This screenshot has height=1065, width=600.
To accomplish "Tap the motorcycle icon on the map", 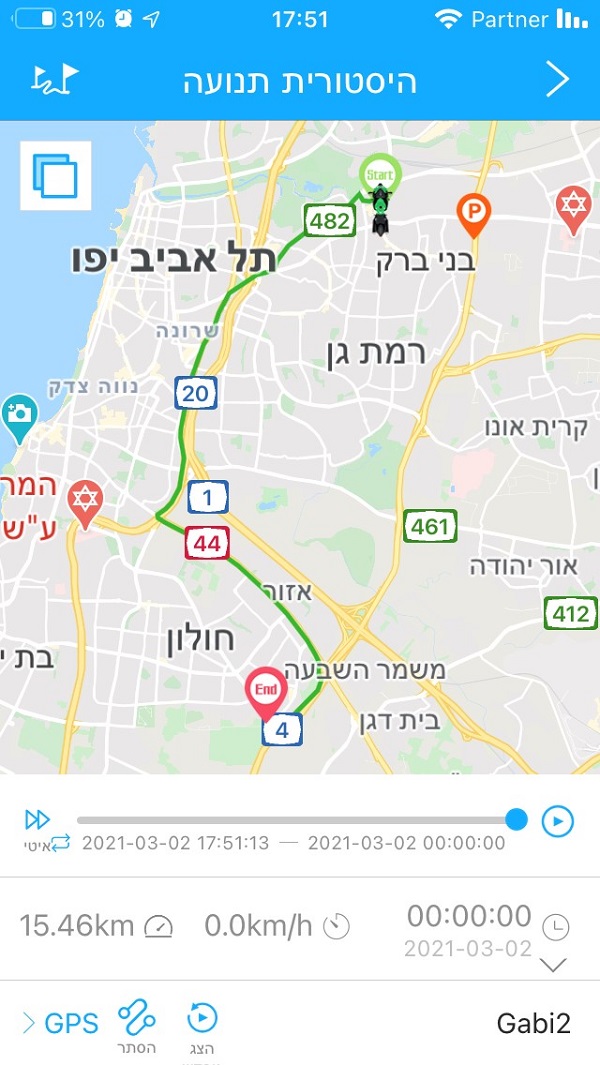I will [x=380, y=213].
